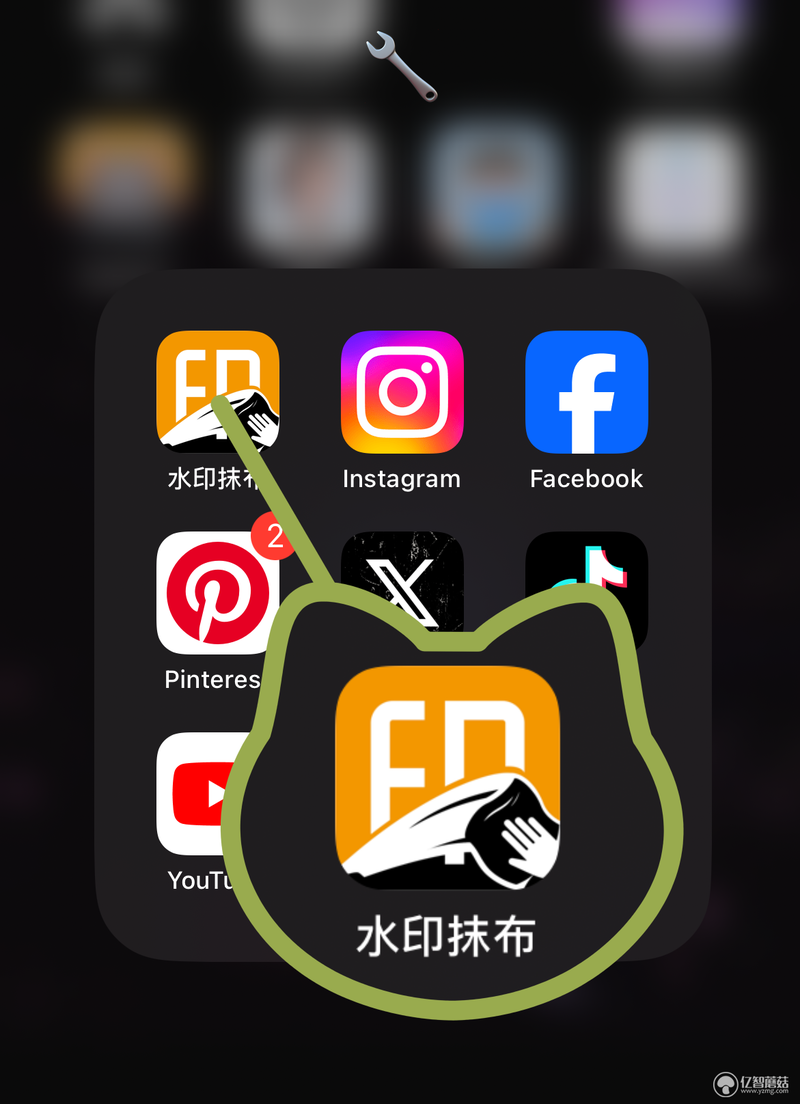Launch Instagram
The height and width of the screenshot is (1104, 800).
pyautogui.click(x=402, y=391)
